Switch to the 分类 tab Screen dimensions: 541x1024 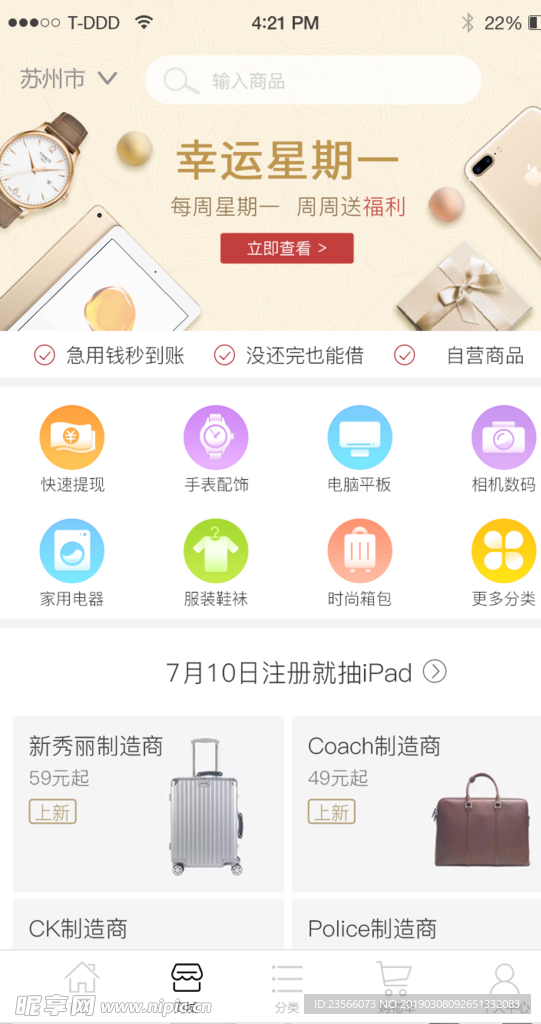click(x=287, y=986)
